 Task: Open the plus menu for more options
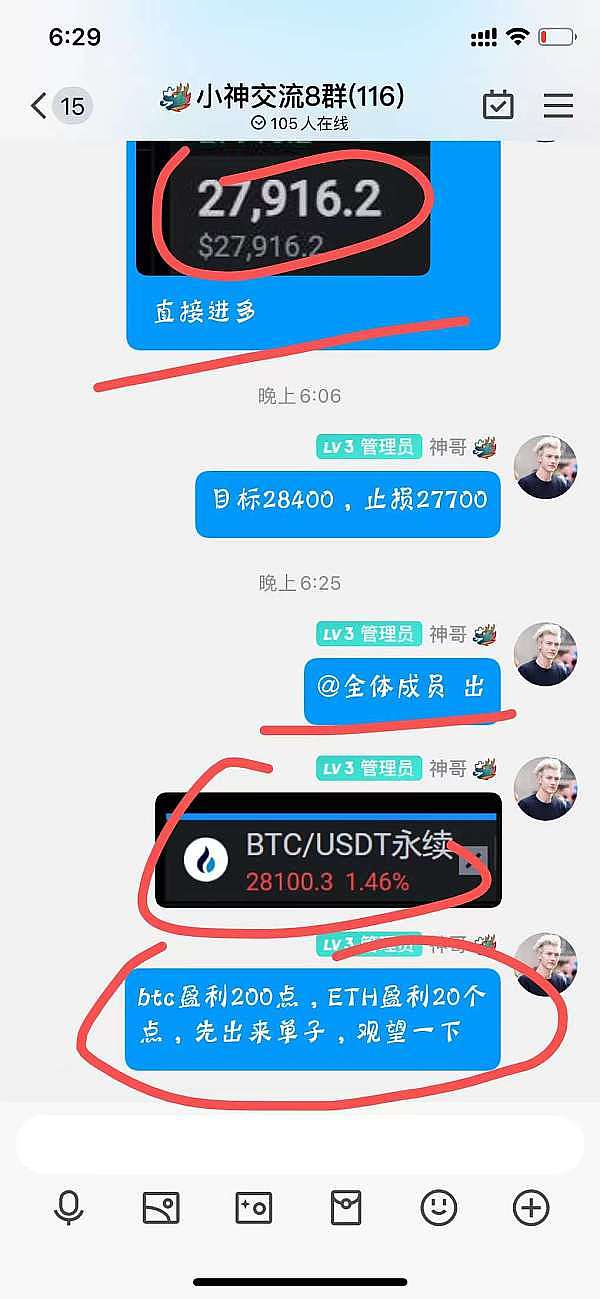tap(531, 1208)
